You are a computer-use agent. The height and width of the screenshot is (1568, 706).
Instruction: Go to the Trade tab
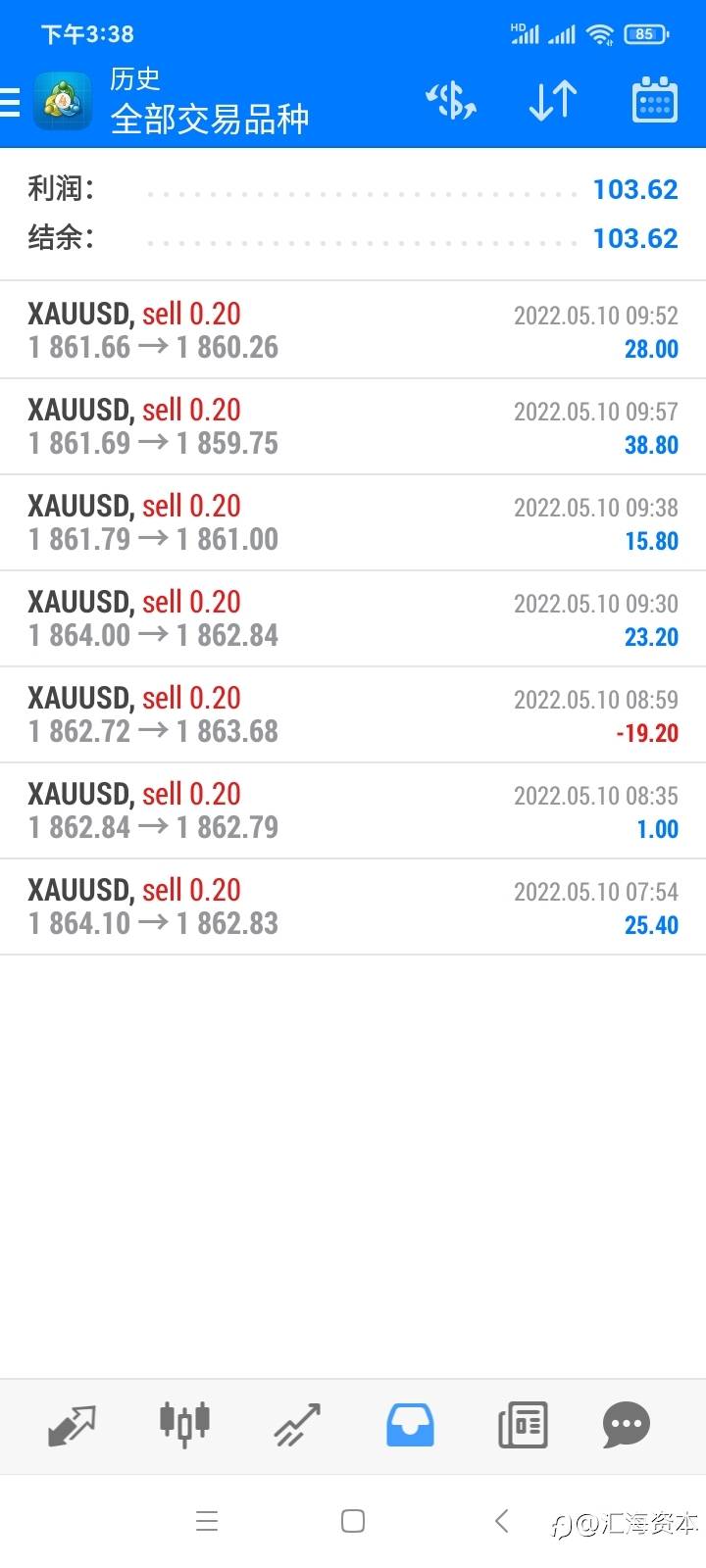[297, 1425]
